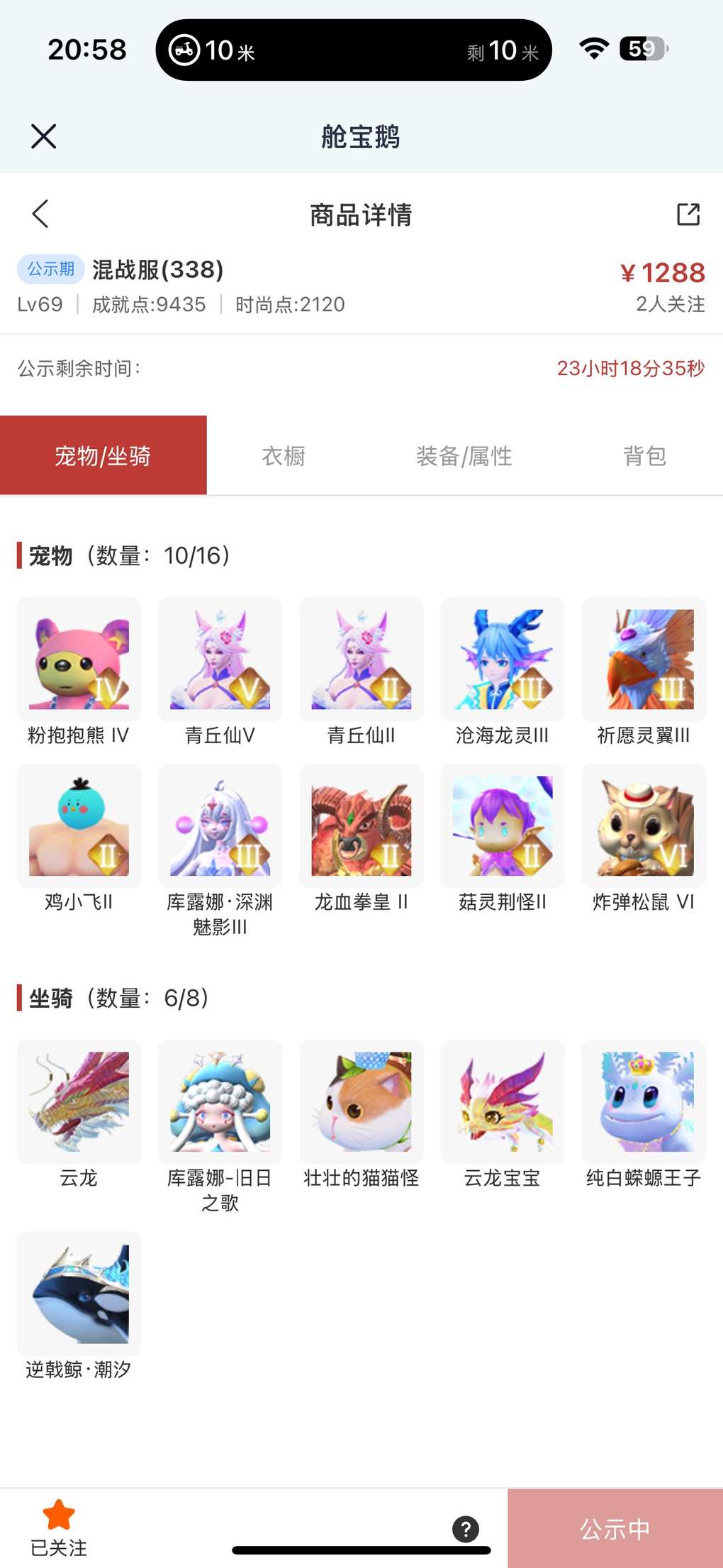The image size is (723, 1568).
Task: Go back from 商品详情
Action: [40, 213]
